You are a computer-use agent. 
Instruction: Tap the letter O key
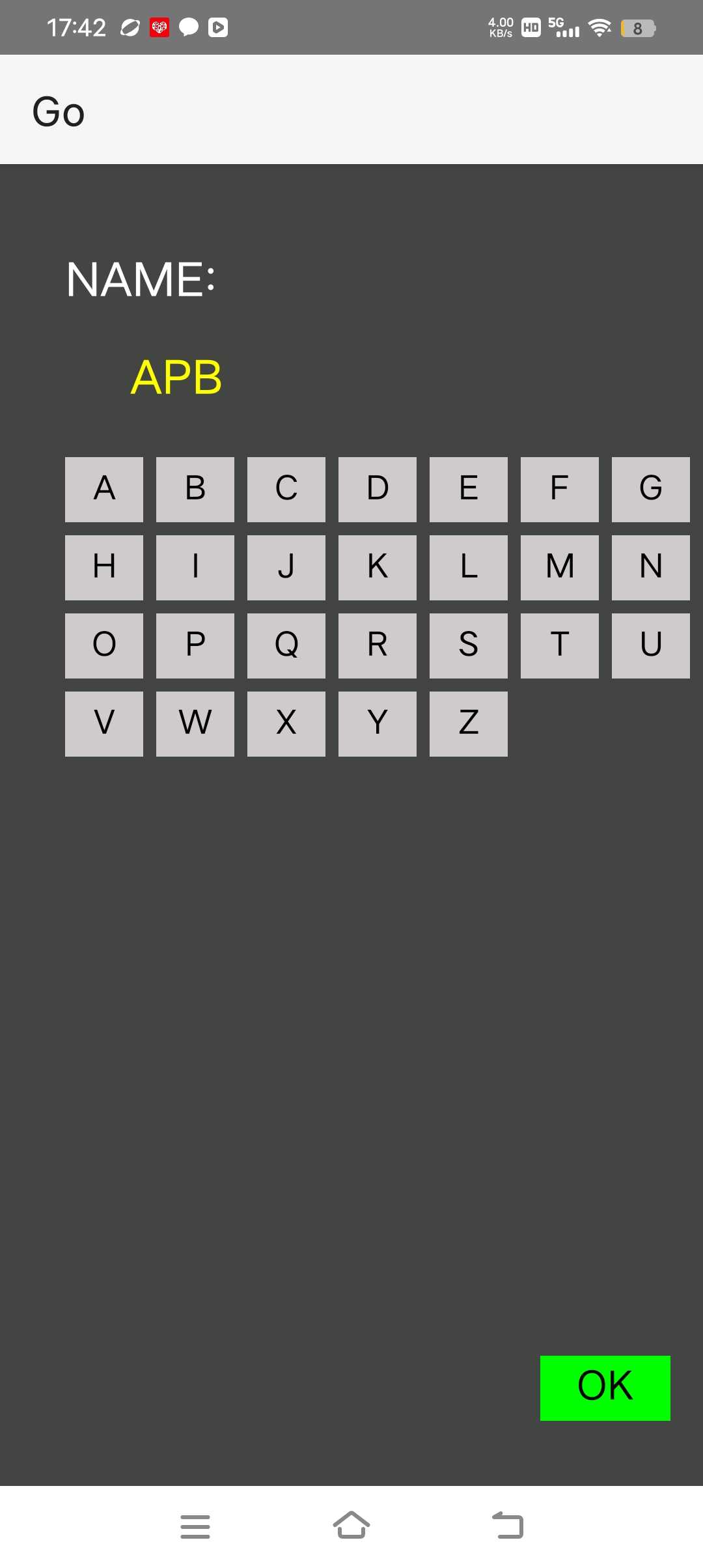(x=104, y=645)
